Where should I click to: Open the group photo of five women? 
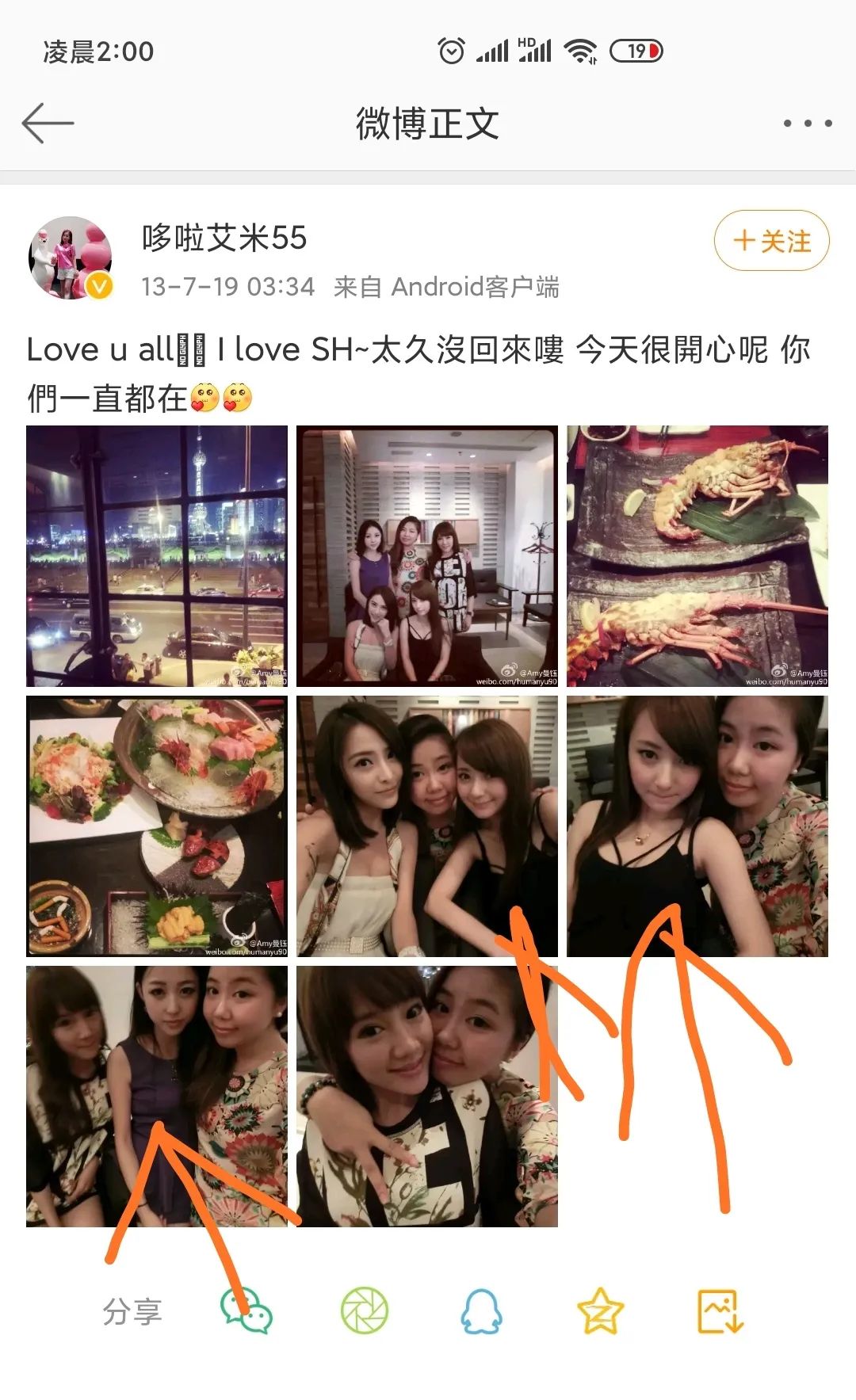coord(427,556)
